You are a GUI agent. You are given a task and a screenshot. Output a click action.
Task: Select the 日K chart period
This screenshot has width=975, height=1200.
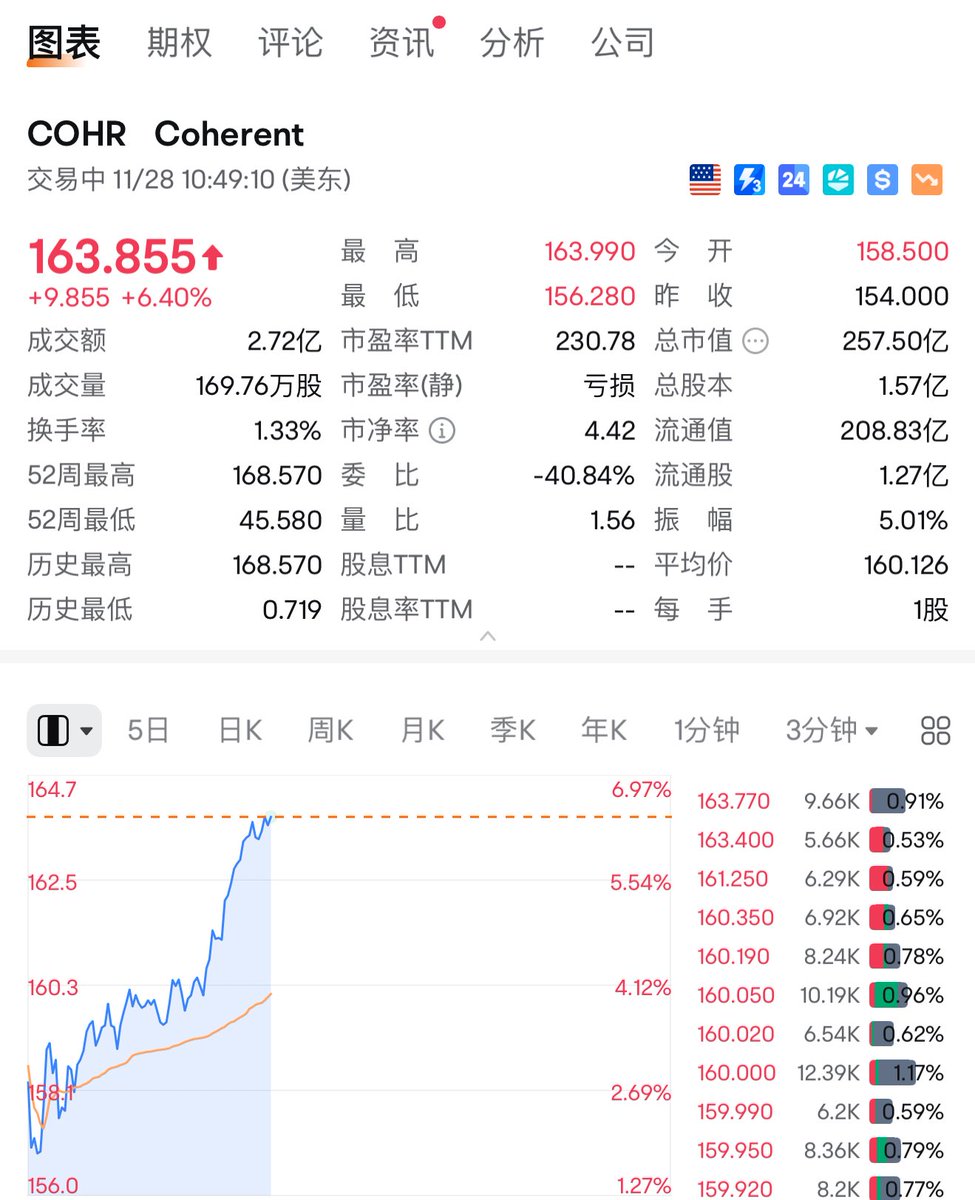(240, 731)
